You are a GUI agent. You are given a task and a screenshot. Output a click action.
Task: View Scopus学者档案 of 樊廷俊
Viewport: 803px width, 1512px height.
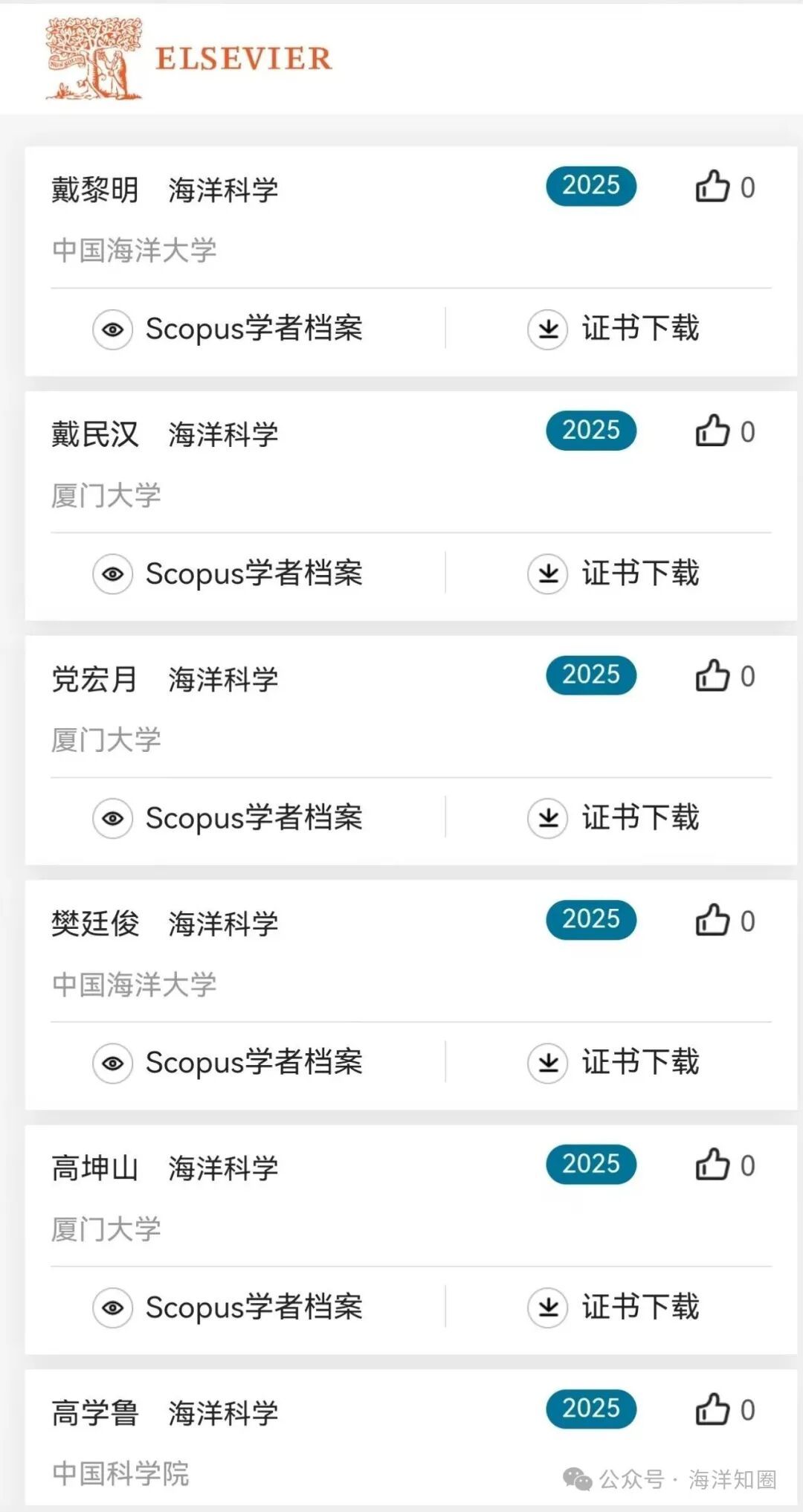(228, 1063)
